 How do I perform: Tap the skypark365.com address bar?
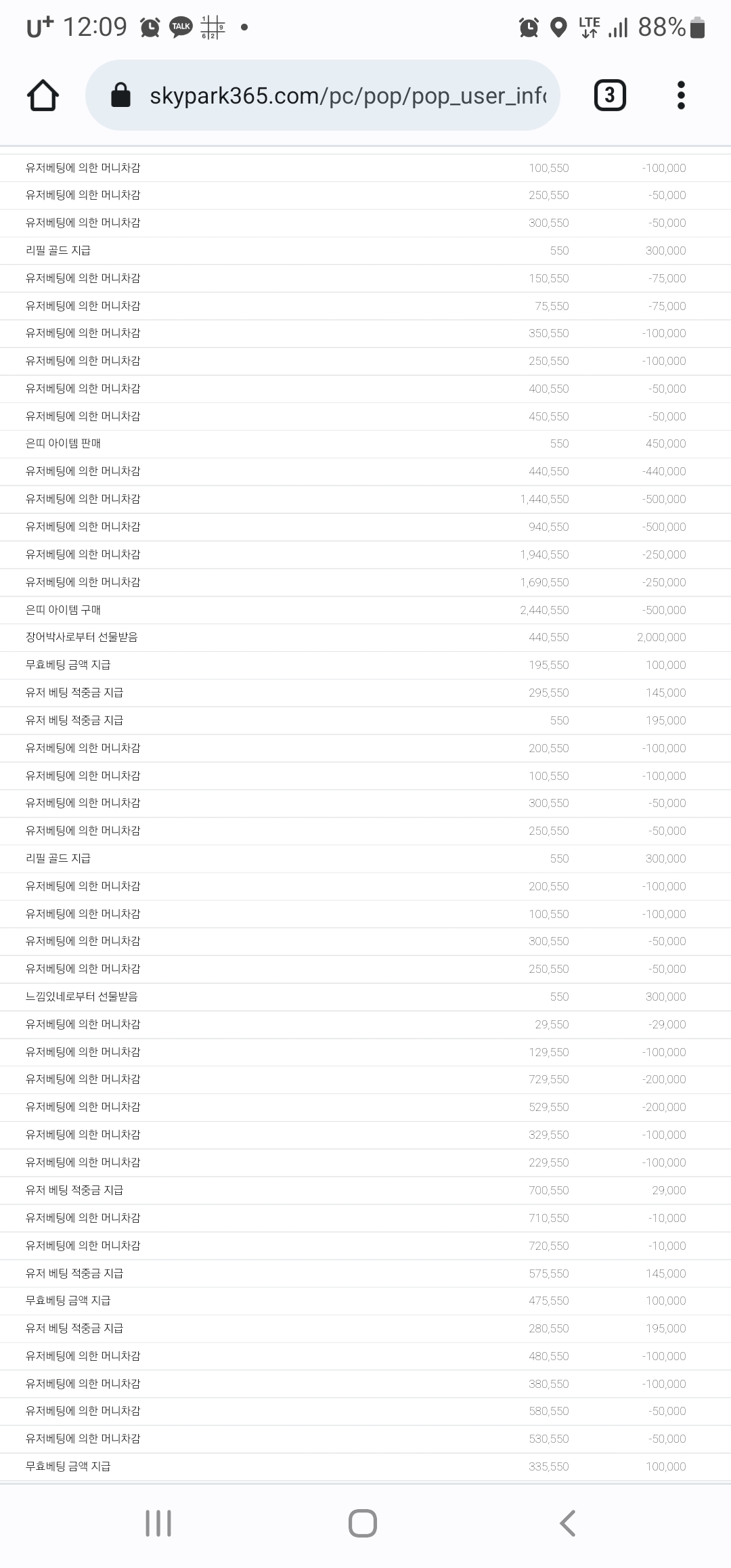click(x=322, y=95)
